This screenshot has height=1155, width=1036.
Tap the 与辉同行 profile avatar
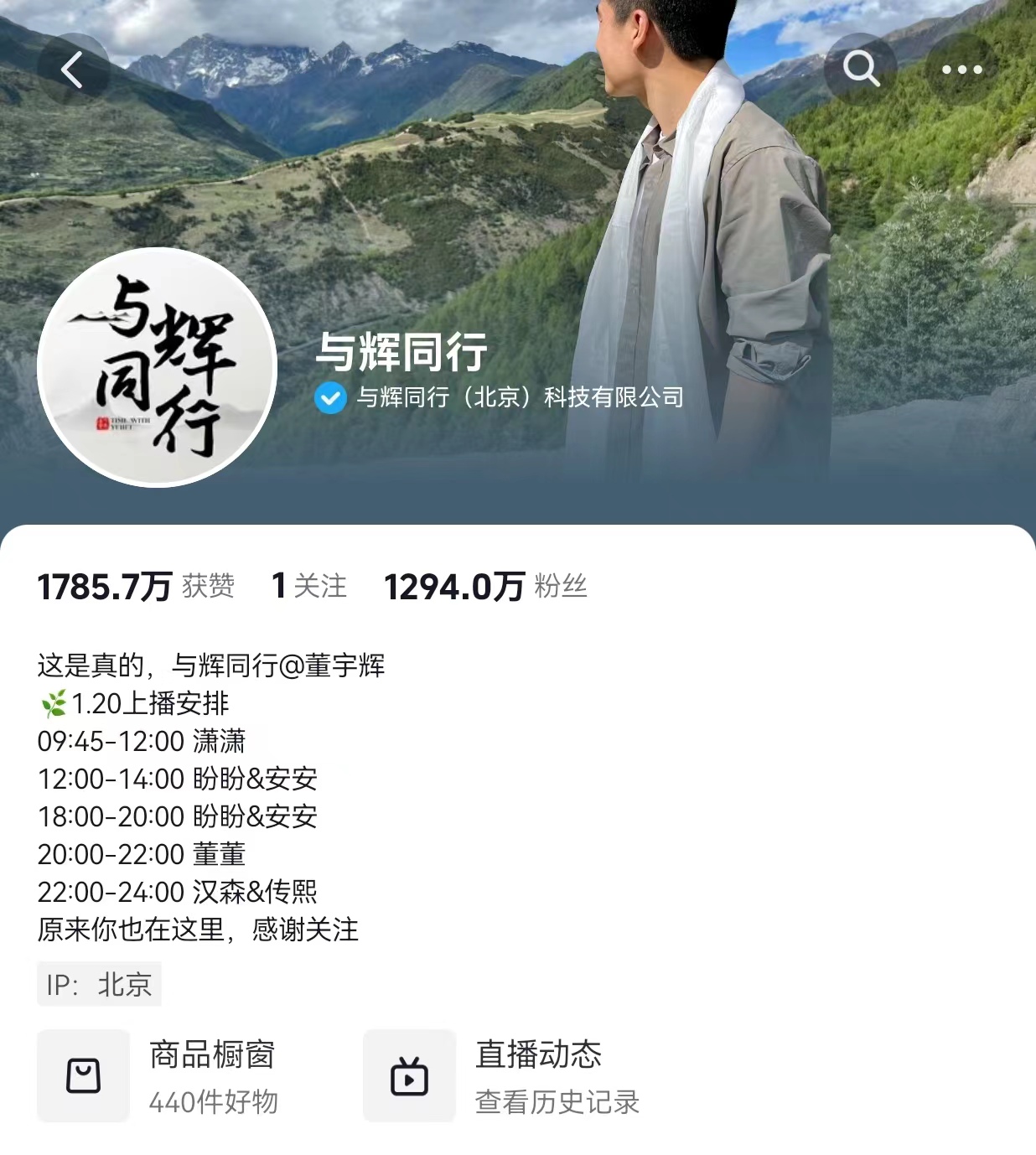click(x=157, y=367)
